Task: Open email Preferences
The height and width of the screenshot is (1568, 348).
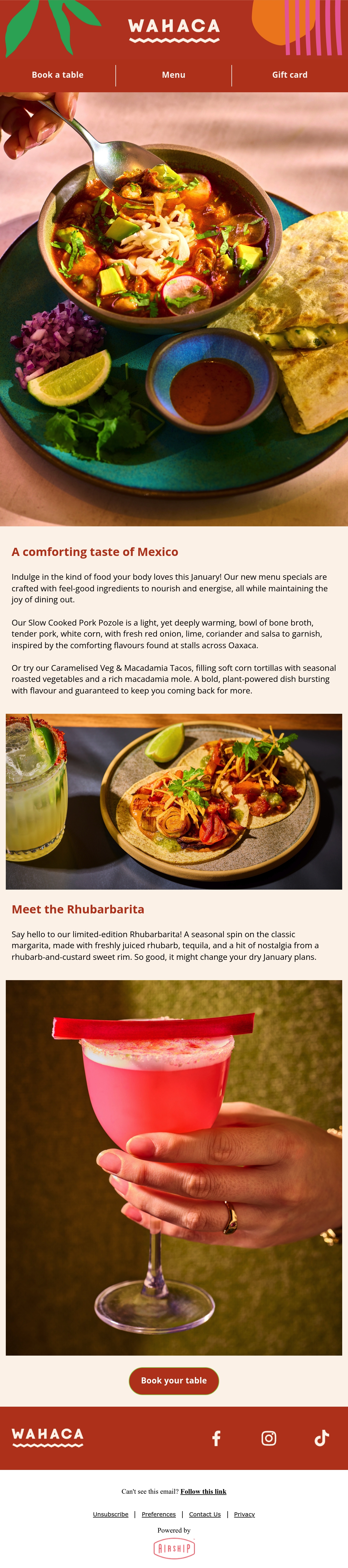Action: point(159,1514)
